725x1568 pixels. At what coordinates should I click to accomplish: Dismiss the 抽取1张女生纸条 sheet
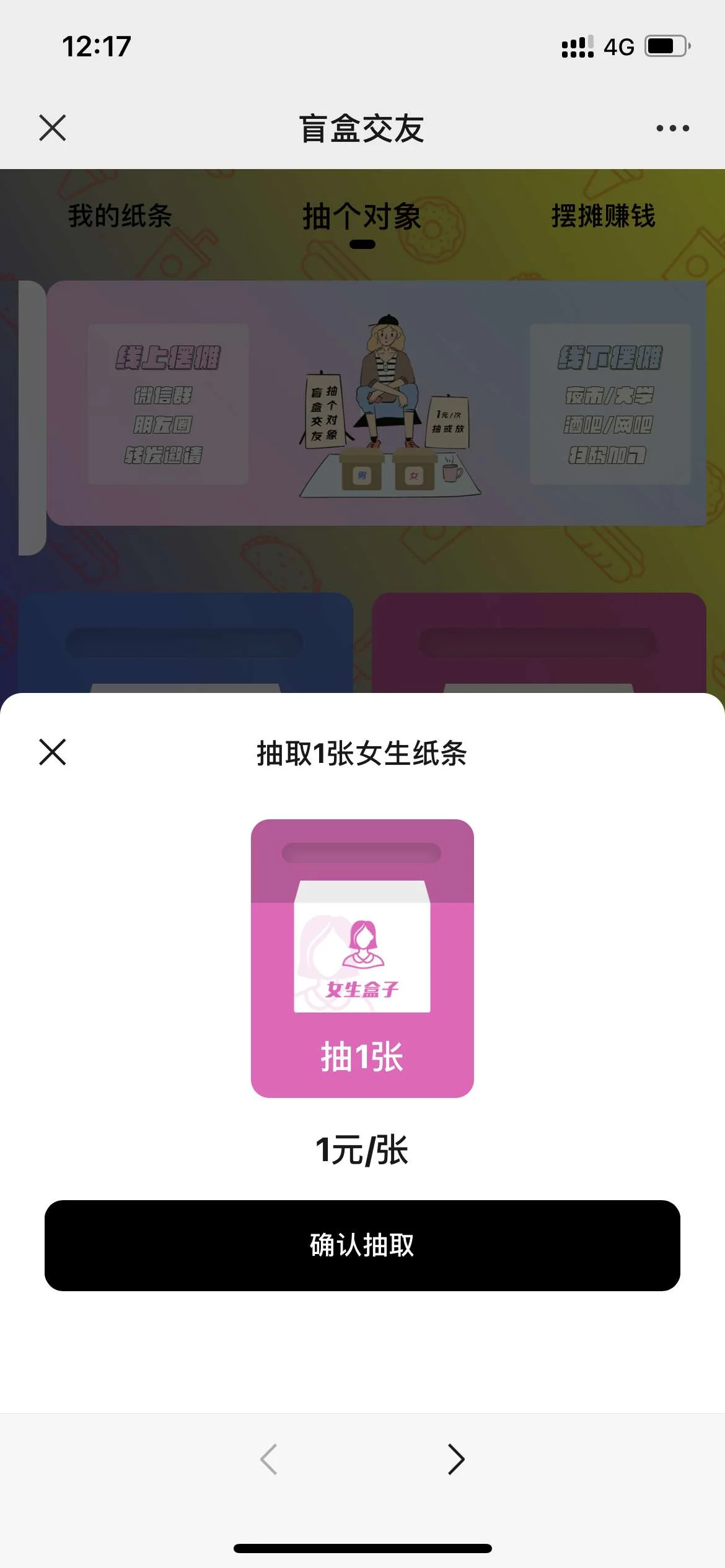click(x=53, y=752)
